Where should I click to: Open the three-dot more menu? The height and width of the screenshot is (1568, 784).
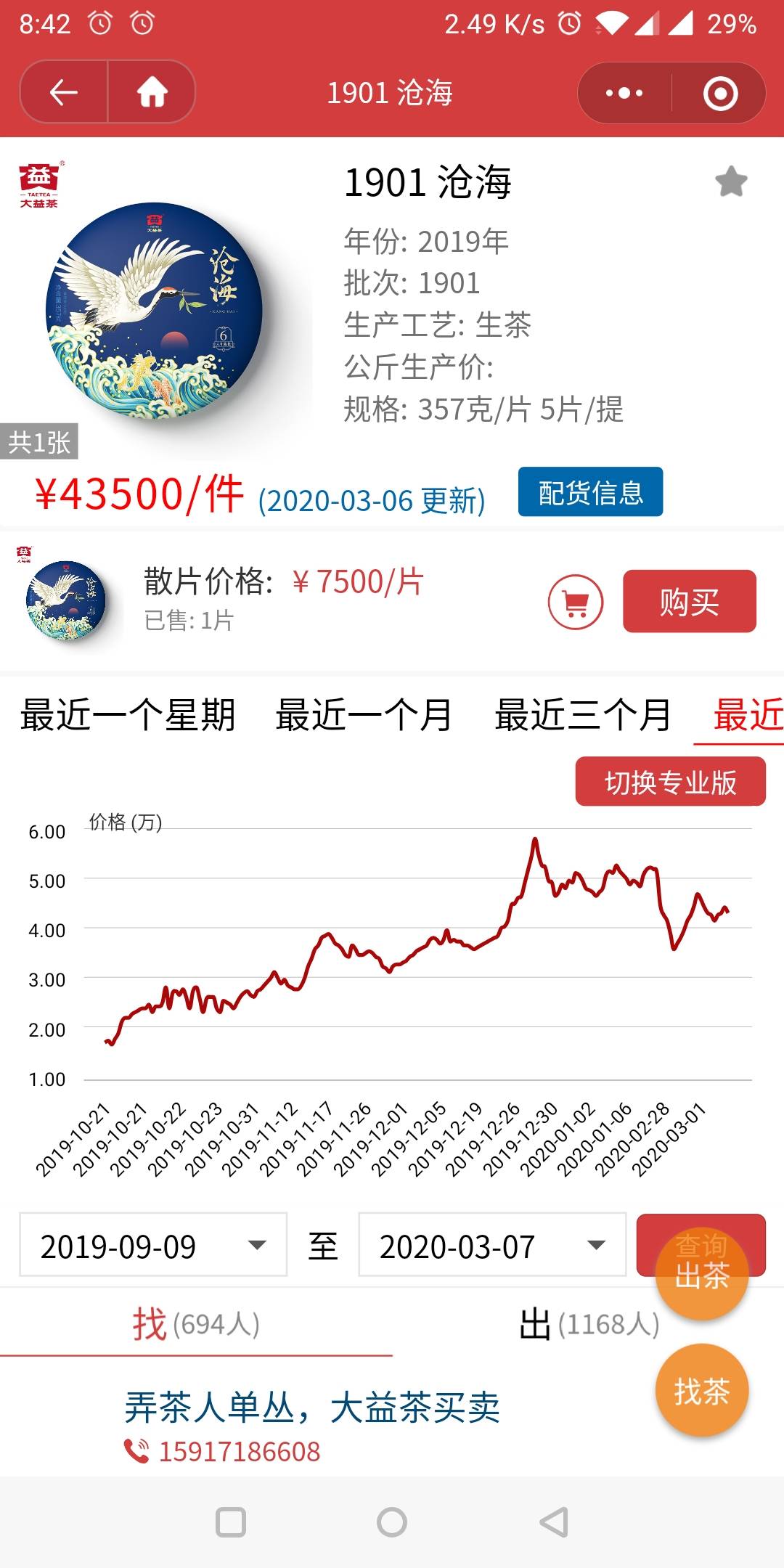624,93
